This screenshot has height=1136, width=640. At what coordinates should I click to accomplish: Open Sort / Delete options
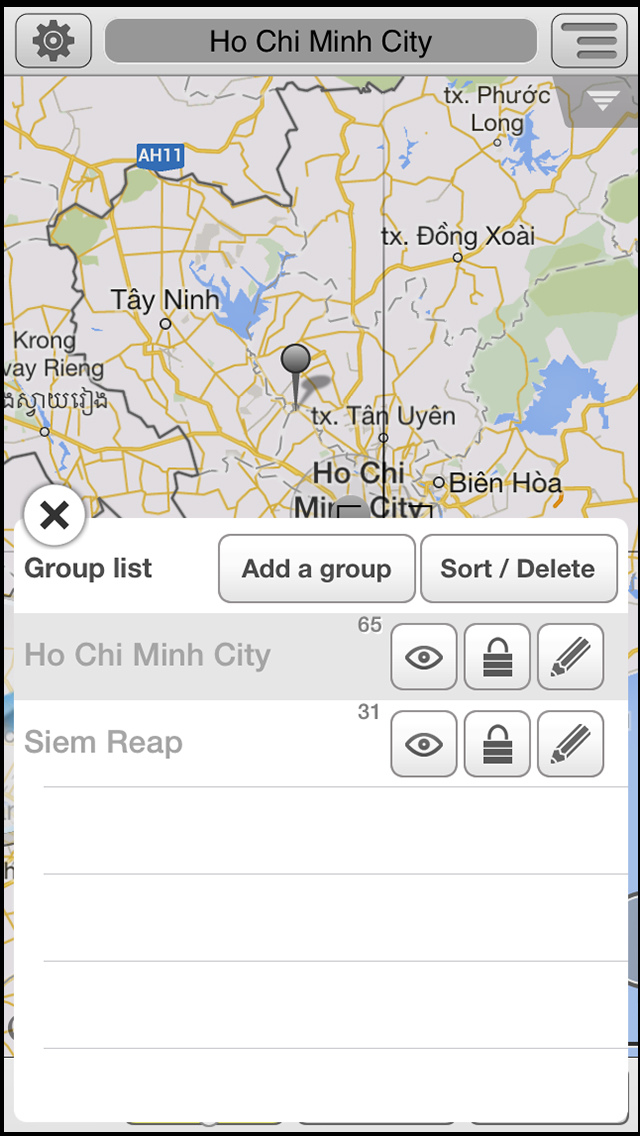518,569
